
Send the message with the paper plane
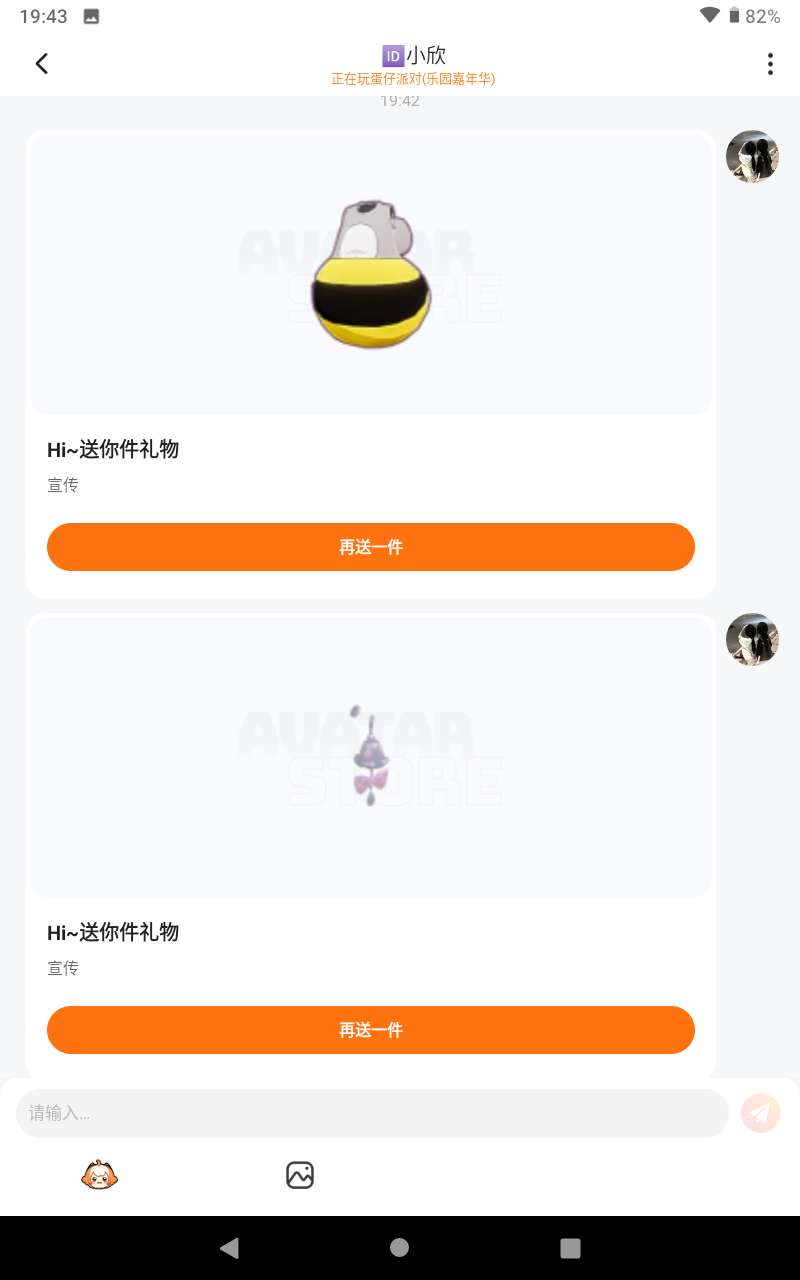click(x=760, y=1113)
